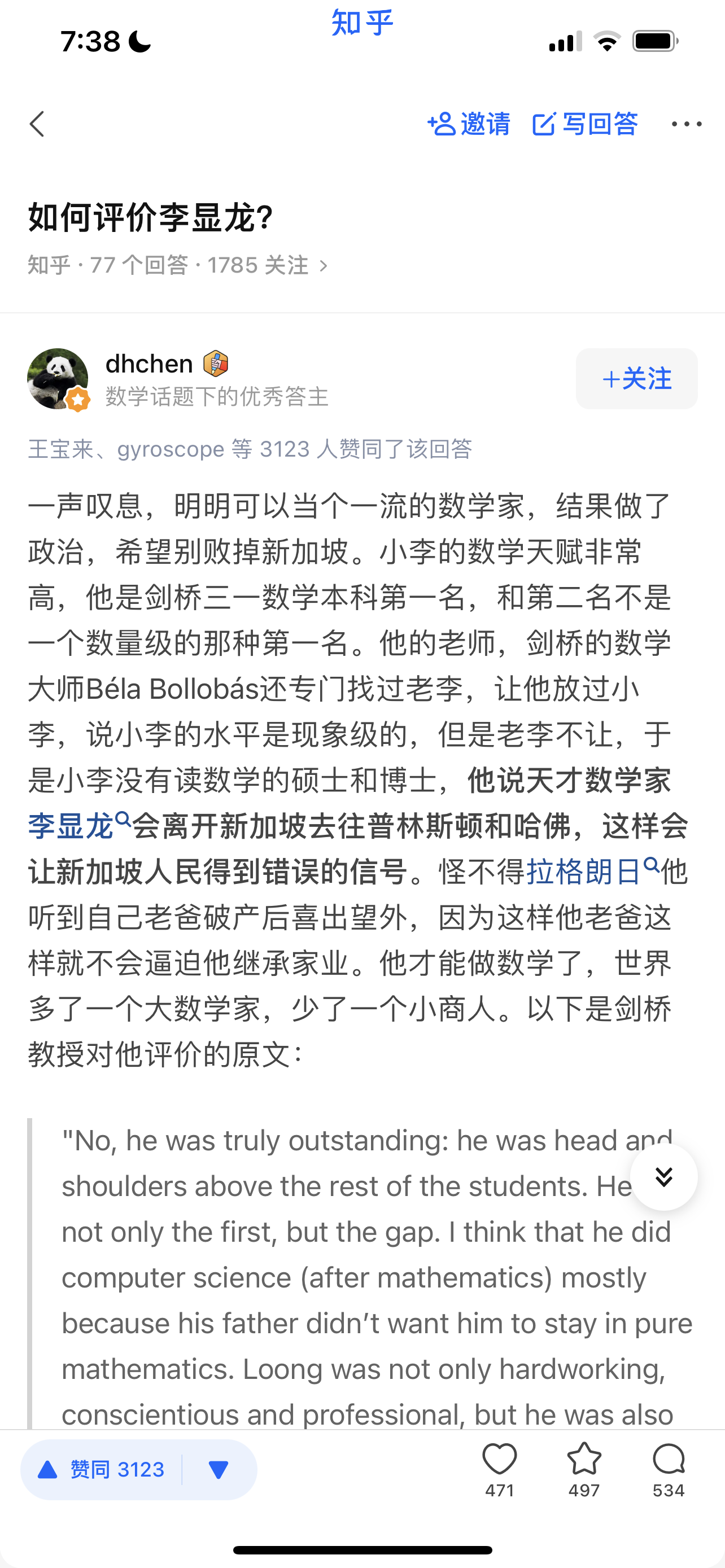The height and width of the screenshot is (1568, 725).
Task: Tap 邀请 to invite someone to answer
Action: pyautogui.click(x=469, y=124)
